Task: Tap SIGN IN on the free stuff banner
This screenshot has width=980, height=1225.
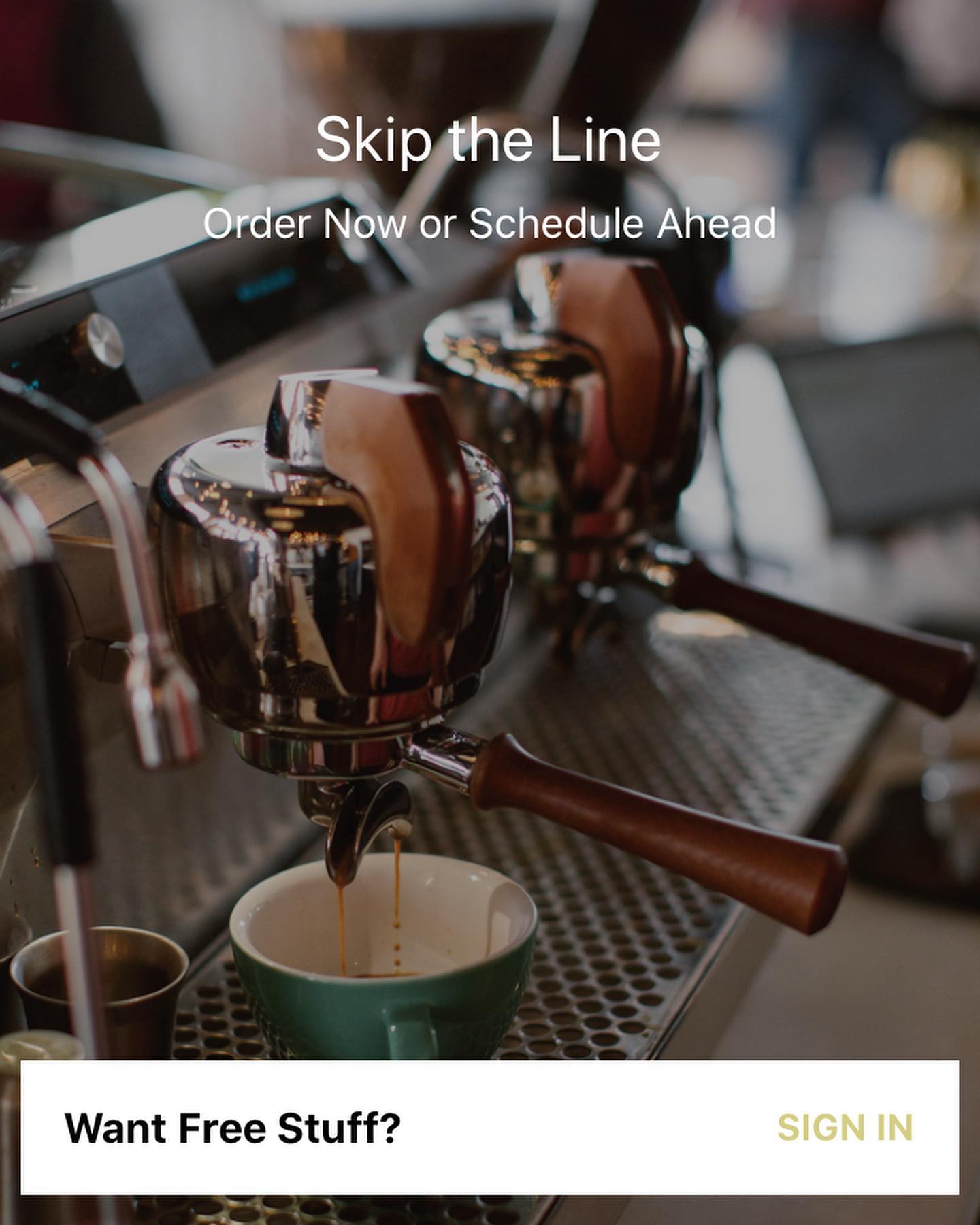Action: (x=845, y=1128)
